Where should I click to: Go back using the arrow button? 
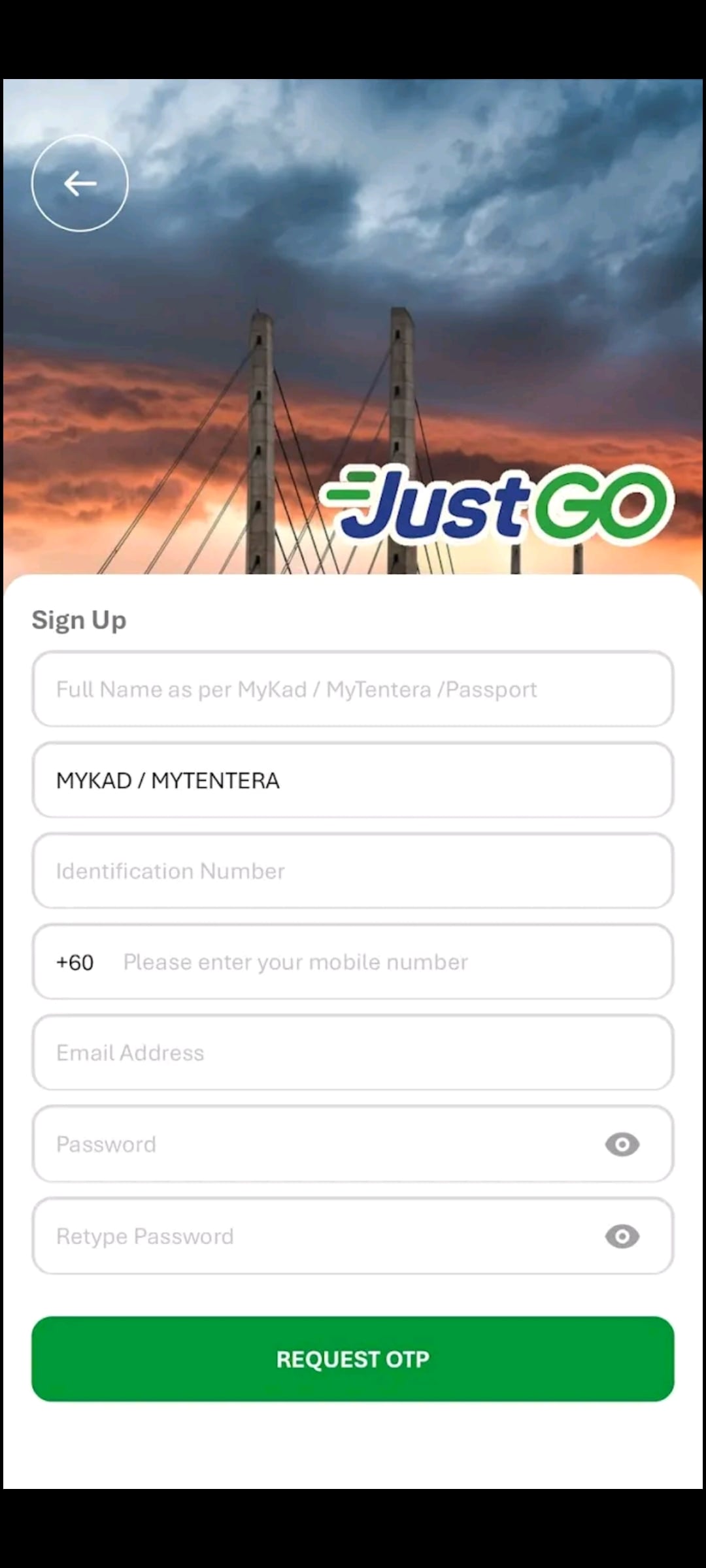(x=80, y=184)
